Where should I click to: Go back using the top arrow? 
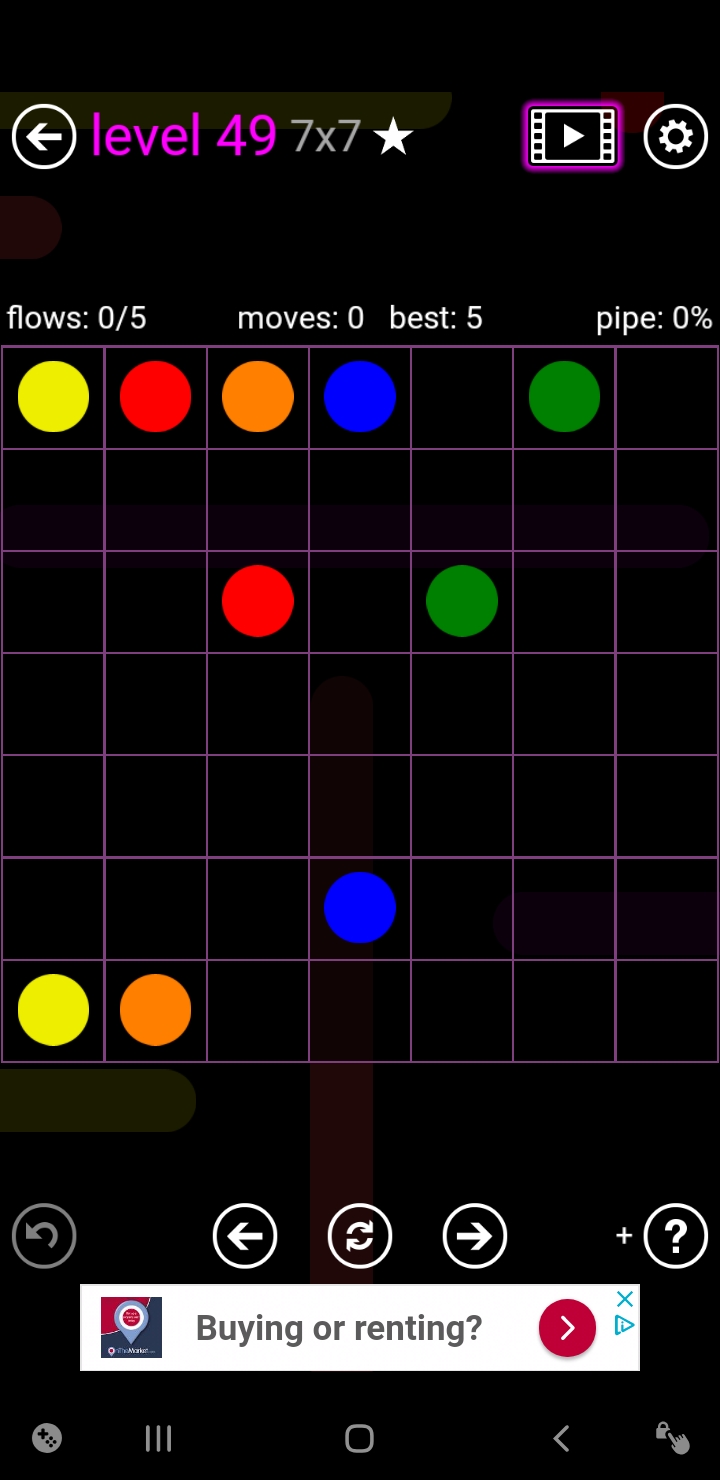click(x=44, y=136)
